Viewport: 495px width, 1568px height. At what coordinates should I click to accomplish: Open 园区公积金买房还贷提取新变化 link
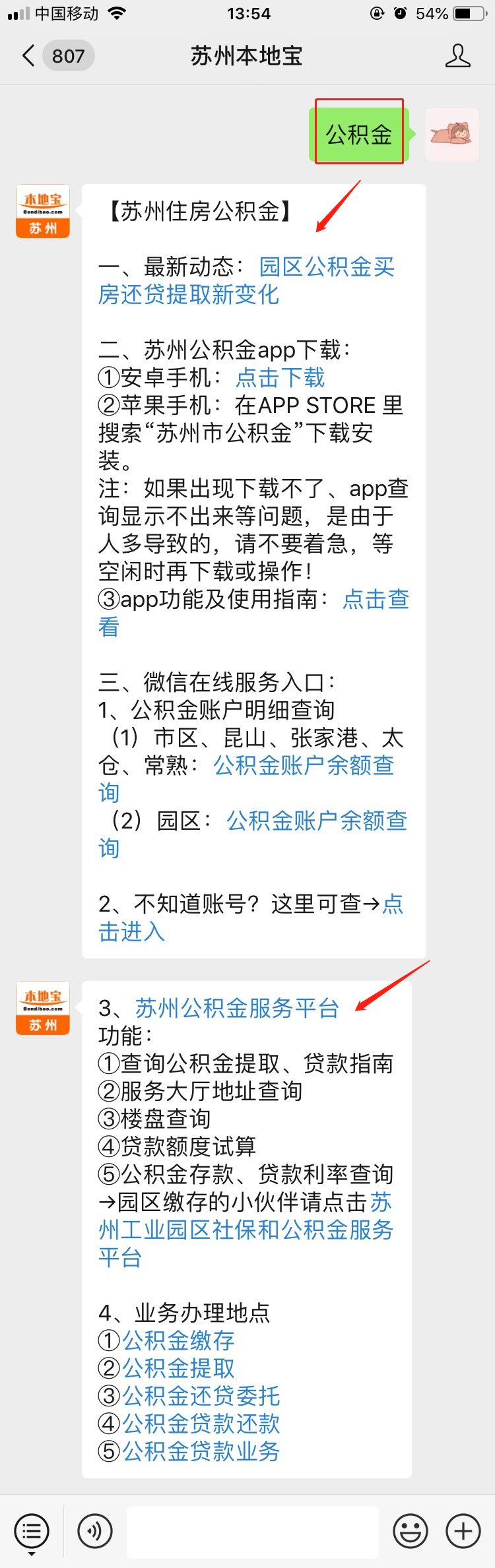(x=326, y=267)
